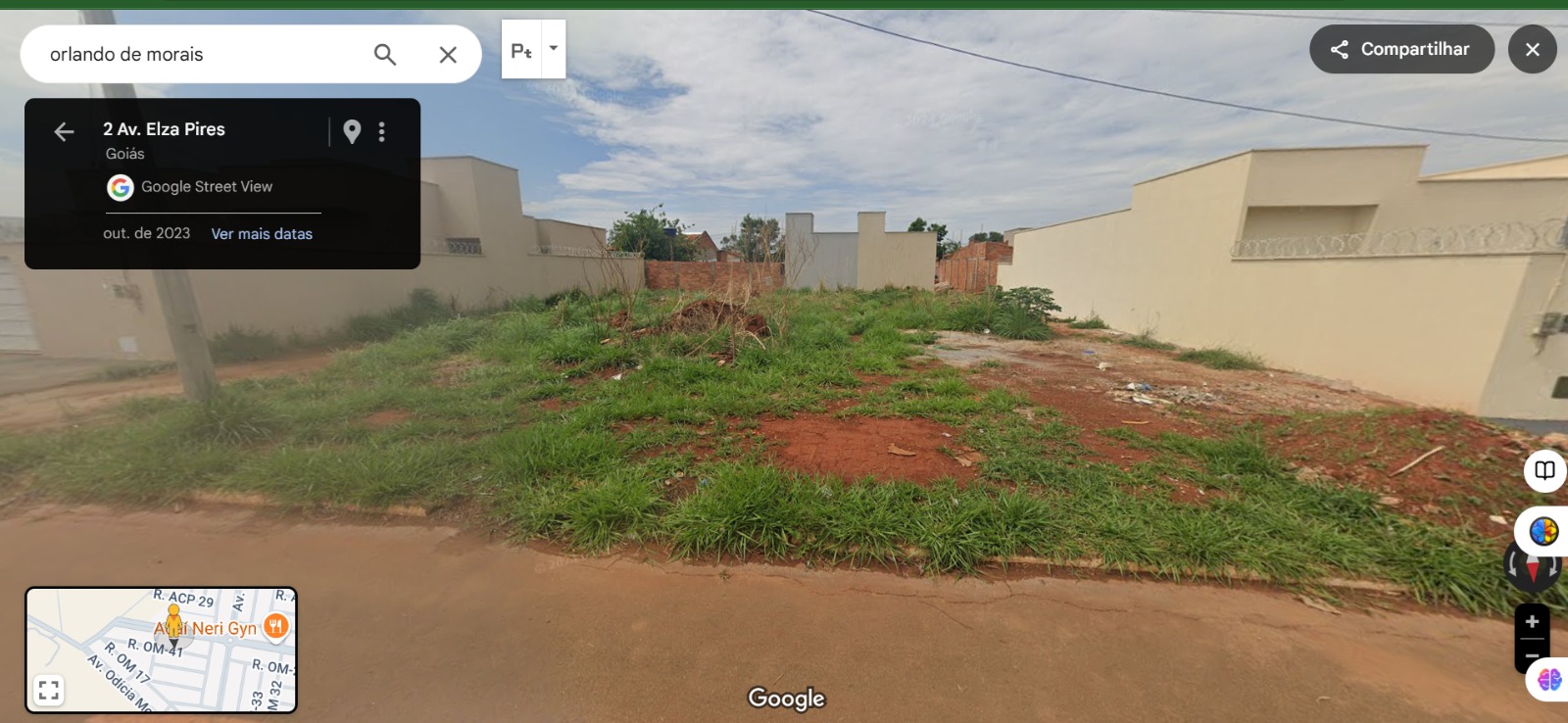Open the three-dot overflow menu

(382, 131)
